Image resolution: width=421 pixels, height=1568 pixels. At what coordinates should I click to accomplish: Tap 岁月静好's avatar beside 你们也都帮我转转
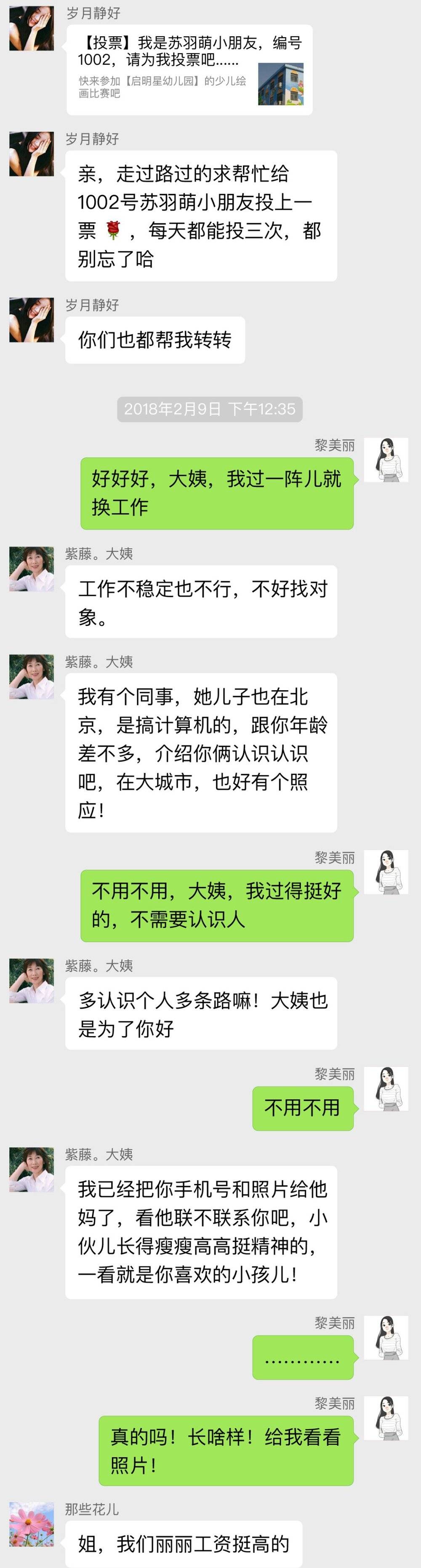tap(32, 320)
